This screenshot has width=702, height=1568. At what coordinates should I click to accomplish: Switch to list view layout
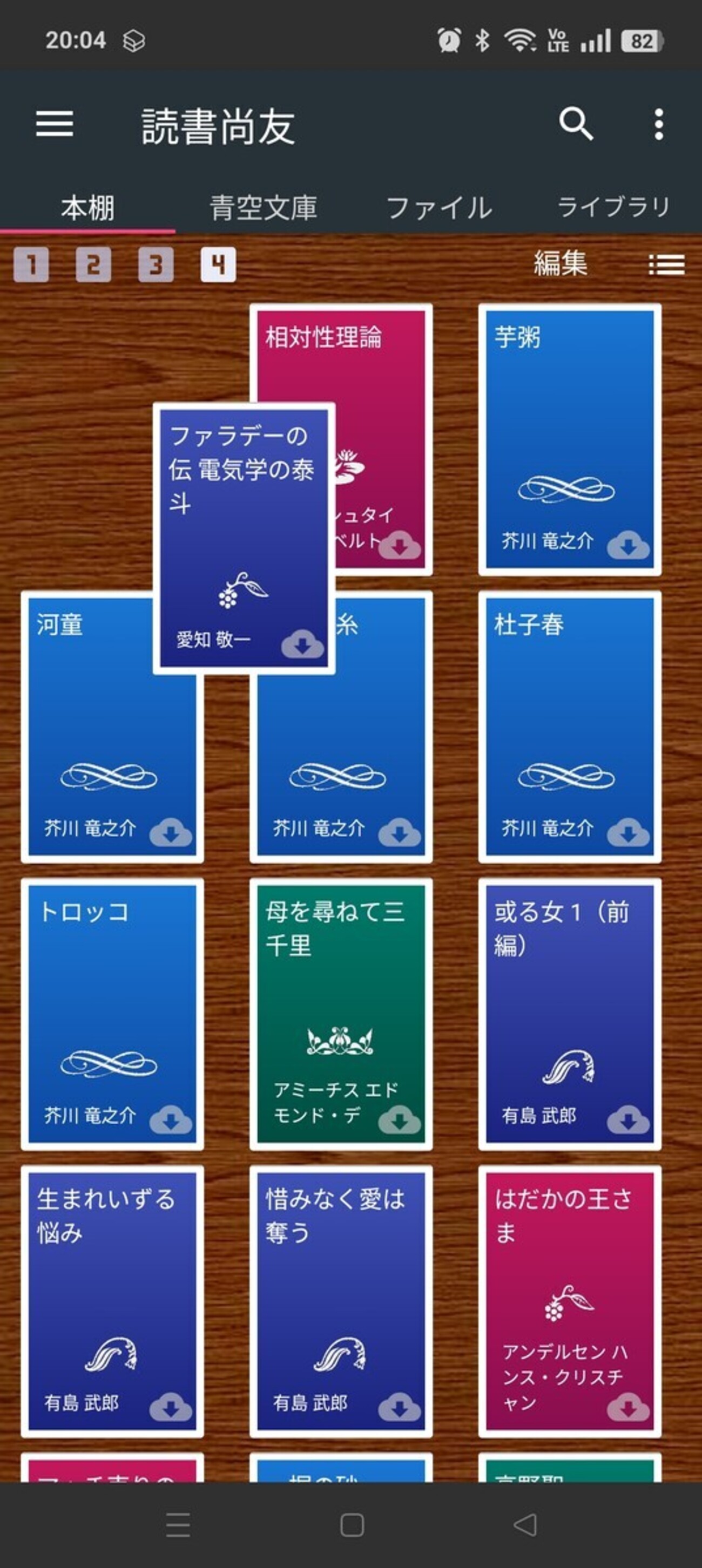pos(667,264)
